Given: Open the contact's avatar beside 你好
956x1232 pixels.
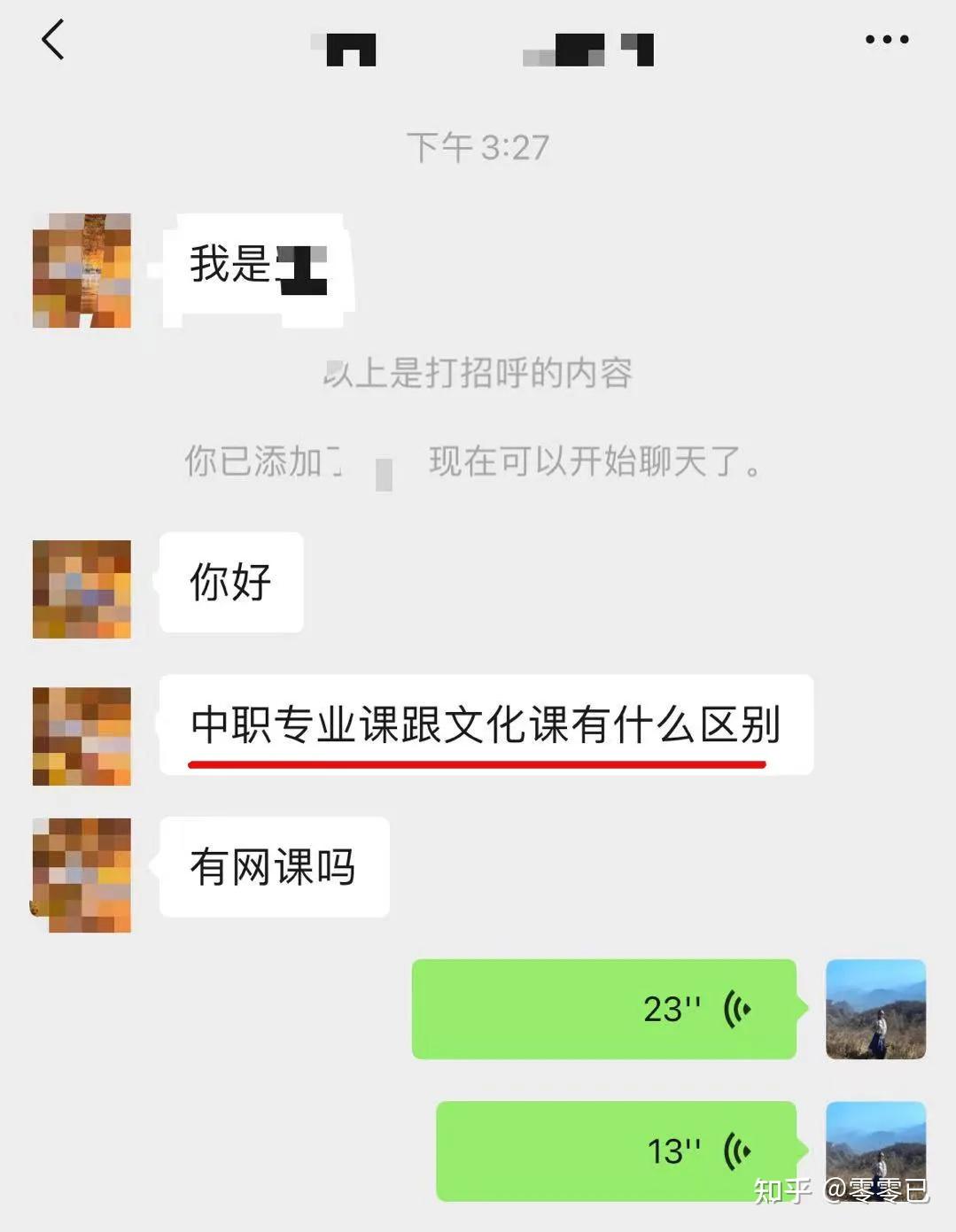Looking at the screenshot, I should pos(82,589).
